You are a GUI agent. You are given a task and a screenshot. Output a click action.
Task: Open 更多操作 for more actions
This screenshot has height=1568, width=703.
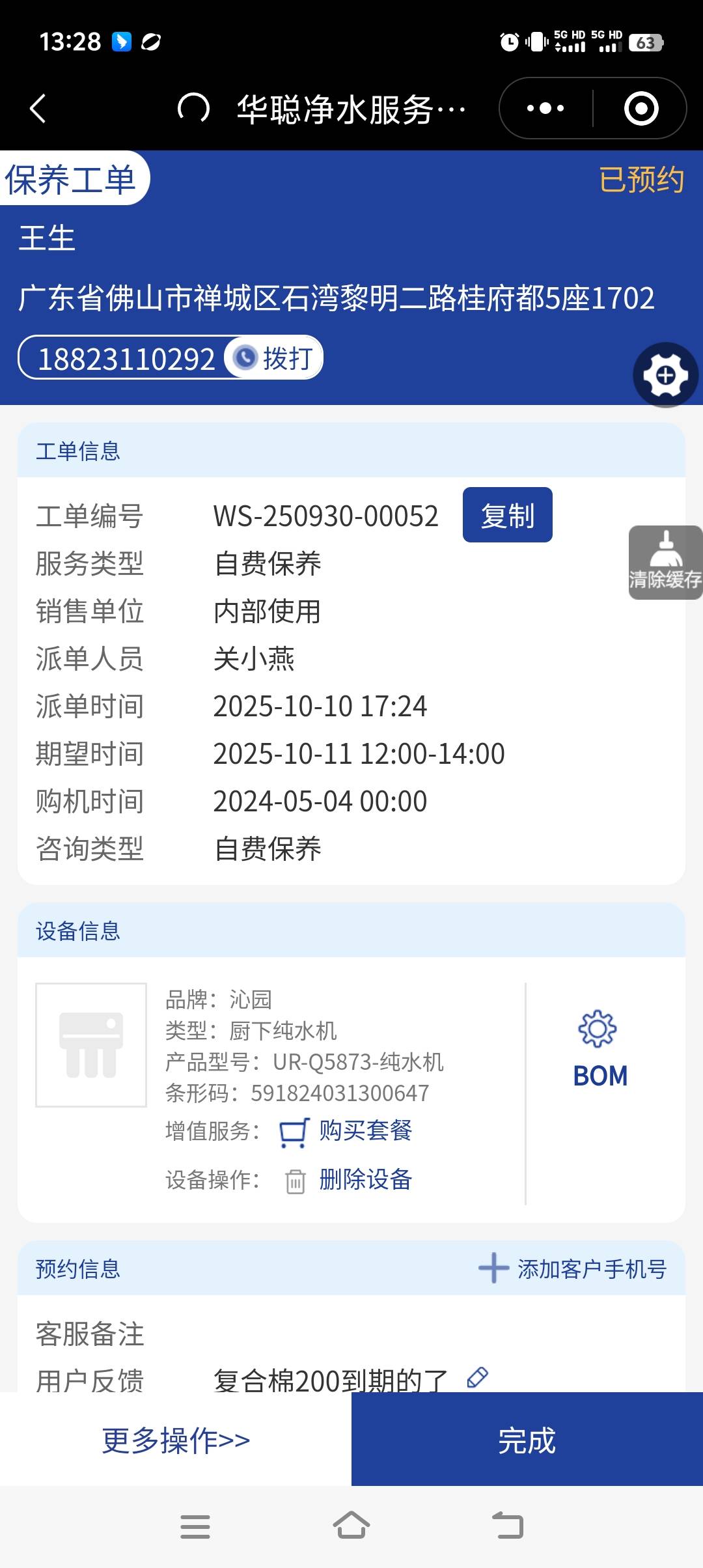(x=176, y=1440)
